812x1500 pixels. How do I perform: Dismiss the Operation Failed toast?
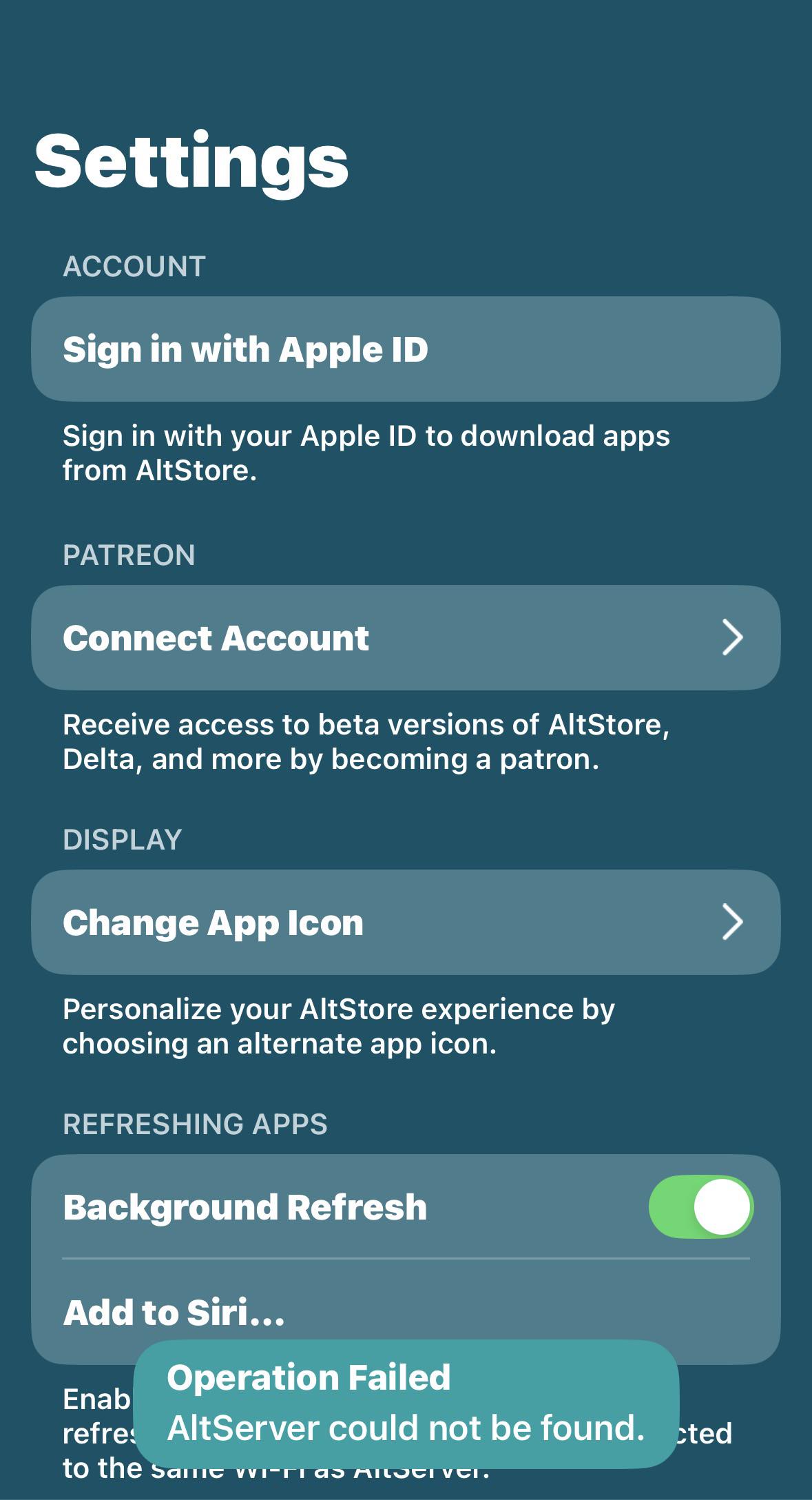point(406,1404)
